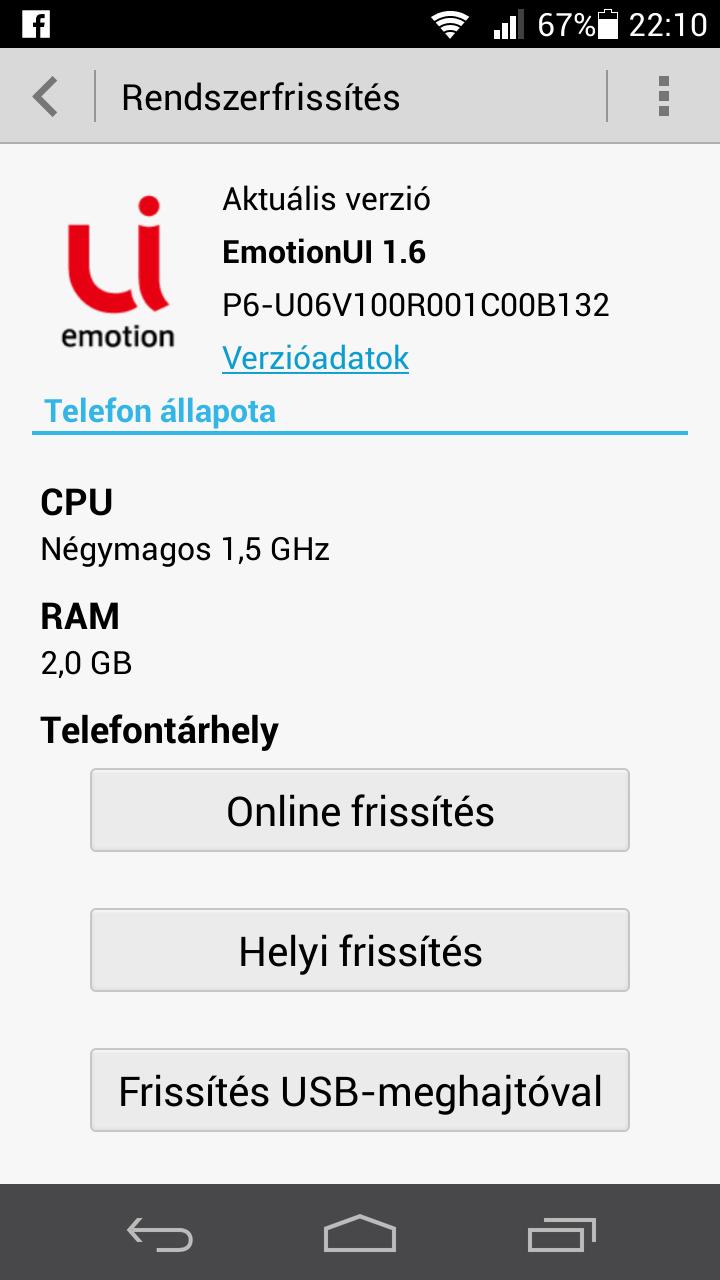Choose Helyi frissítés
The width and height of the screenshot is (720, 1280).
(360, 951)
